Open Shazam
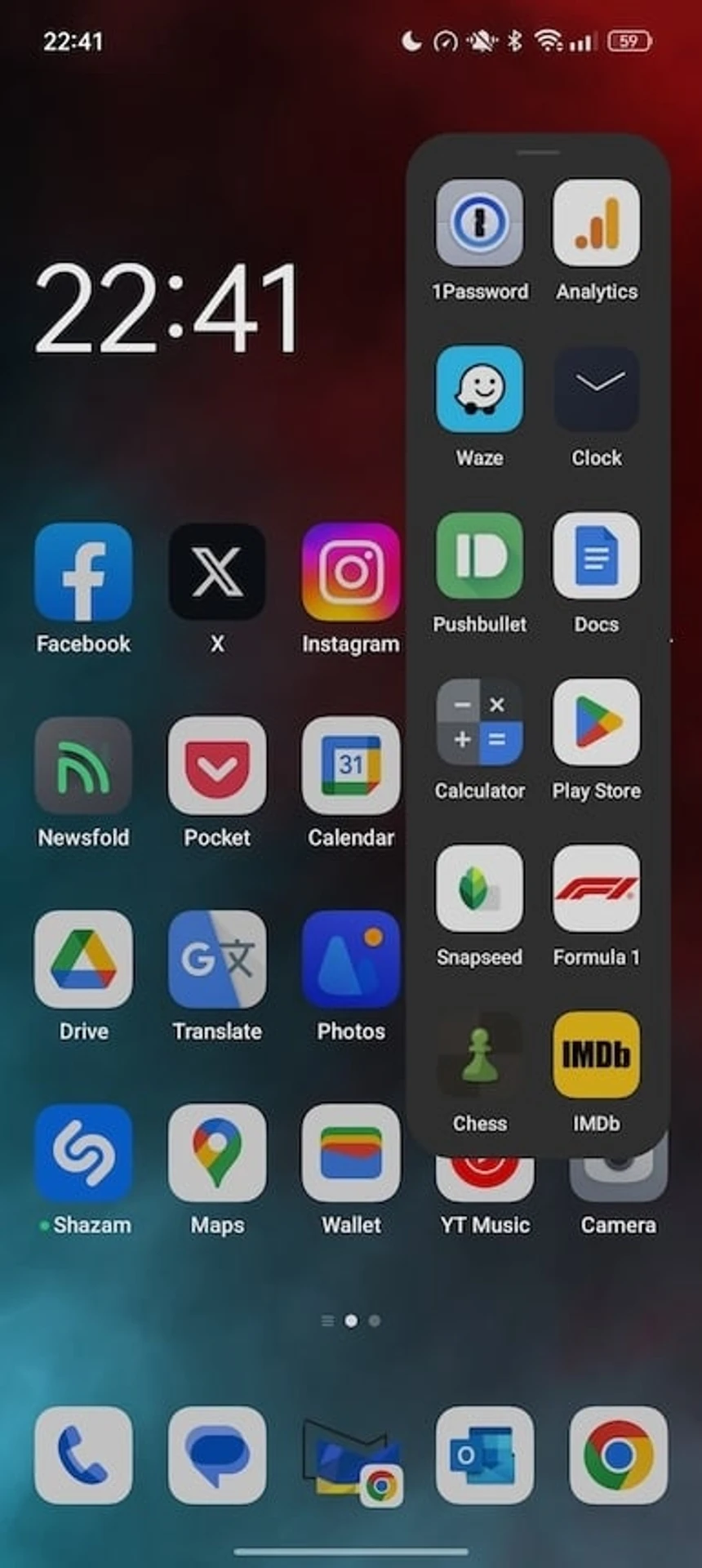The height and width of the screenshot is (1568, 702). tap(83, 1153)
